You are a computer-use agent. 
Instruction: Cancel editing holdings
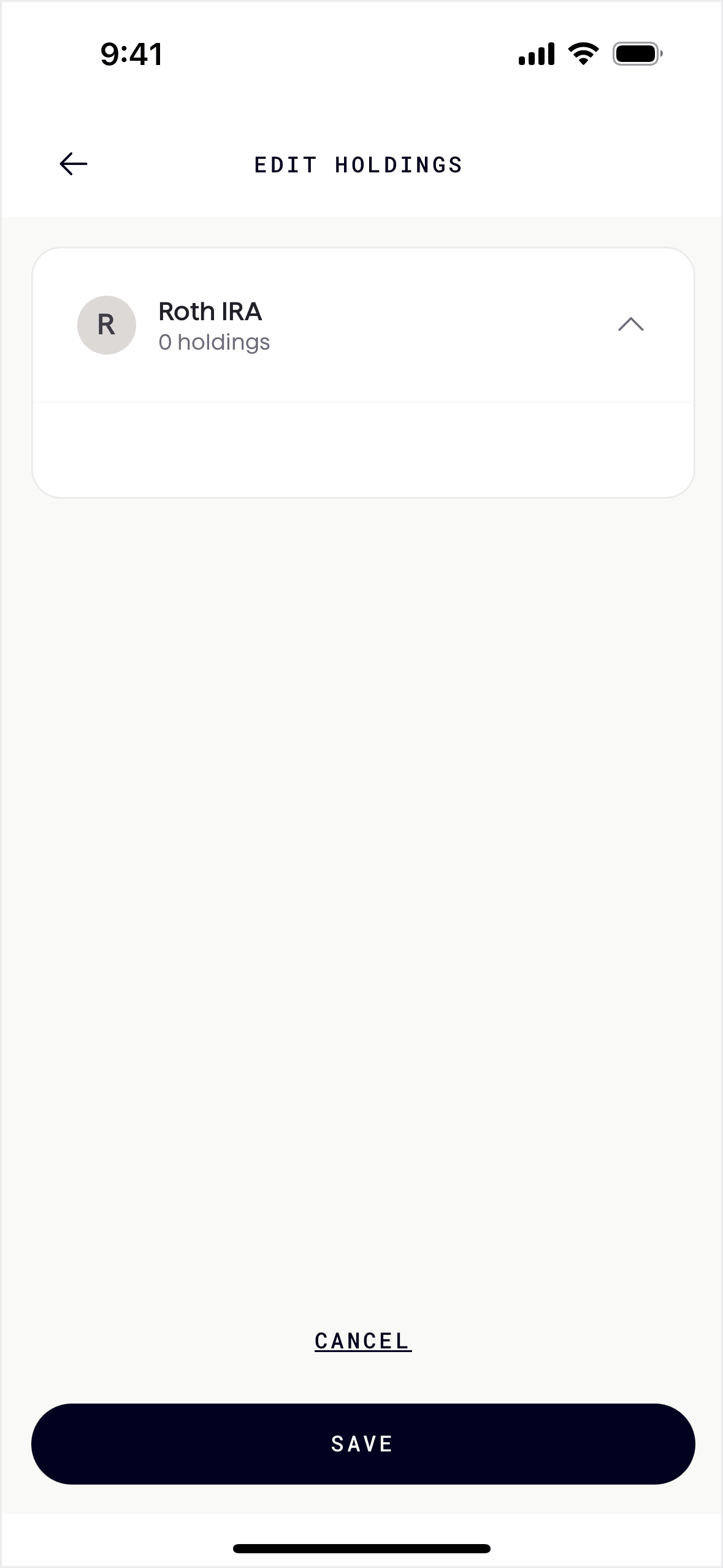tap(362, 1341)
